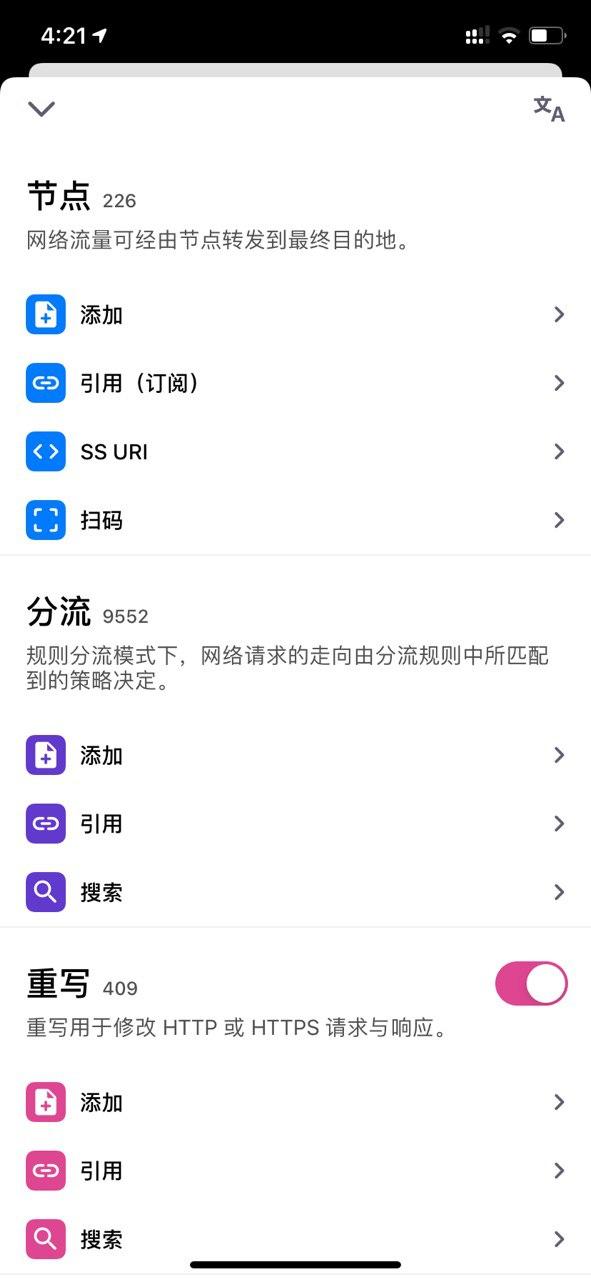Open 添加 under the 分流 section

tap(295, 755)
